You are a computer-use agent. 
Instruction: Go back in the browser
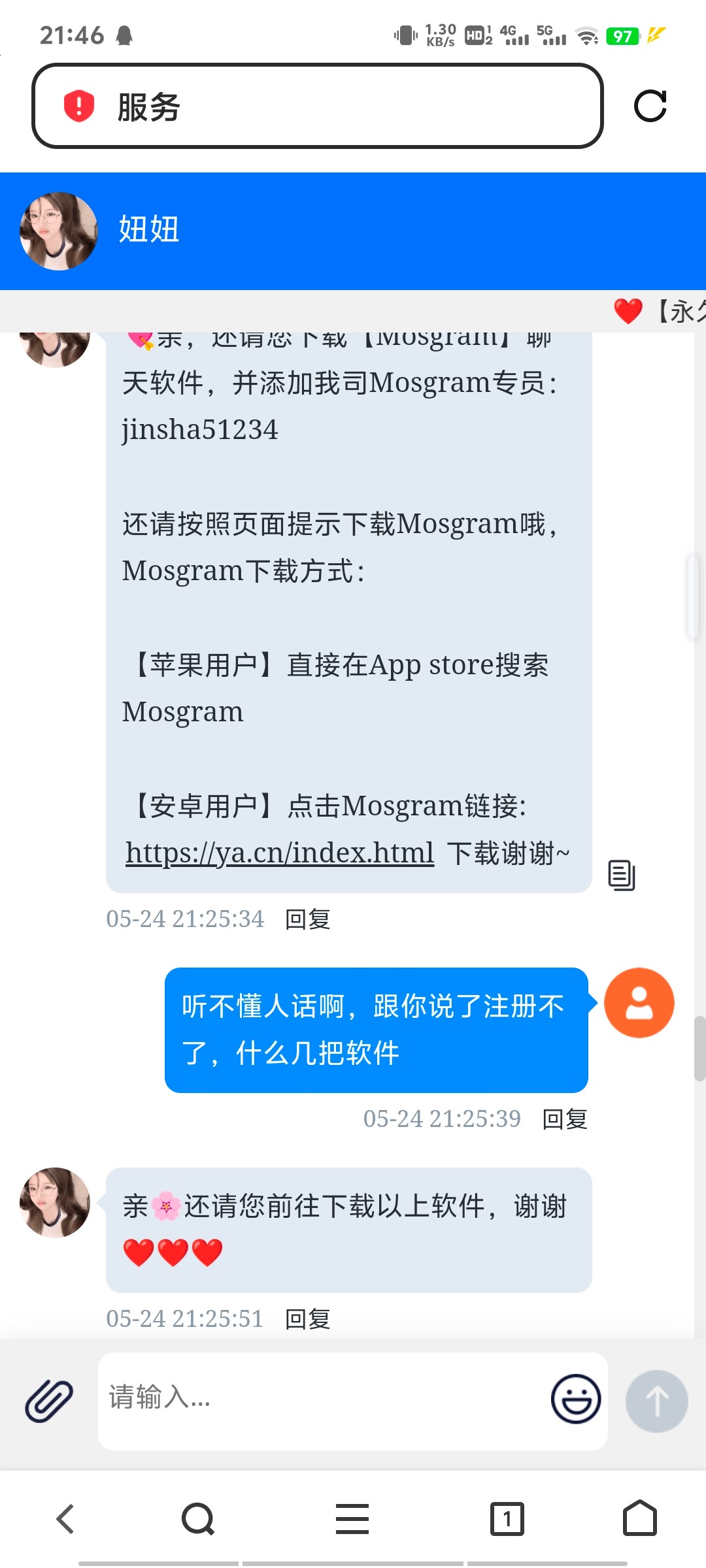click(65, 1518)
